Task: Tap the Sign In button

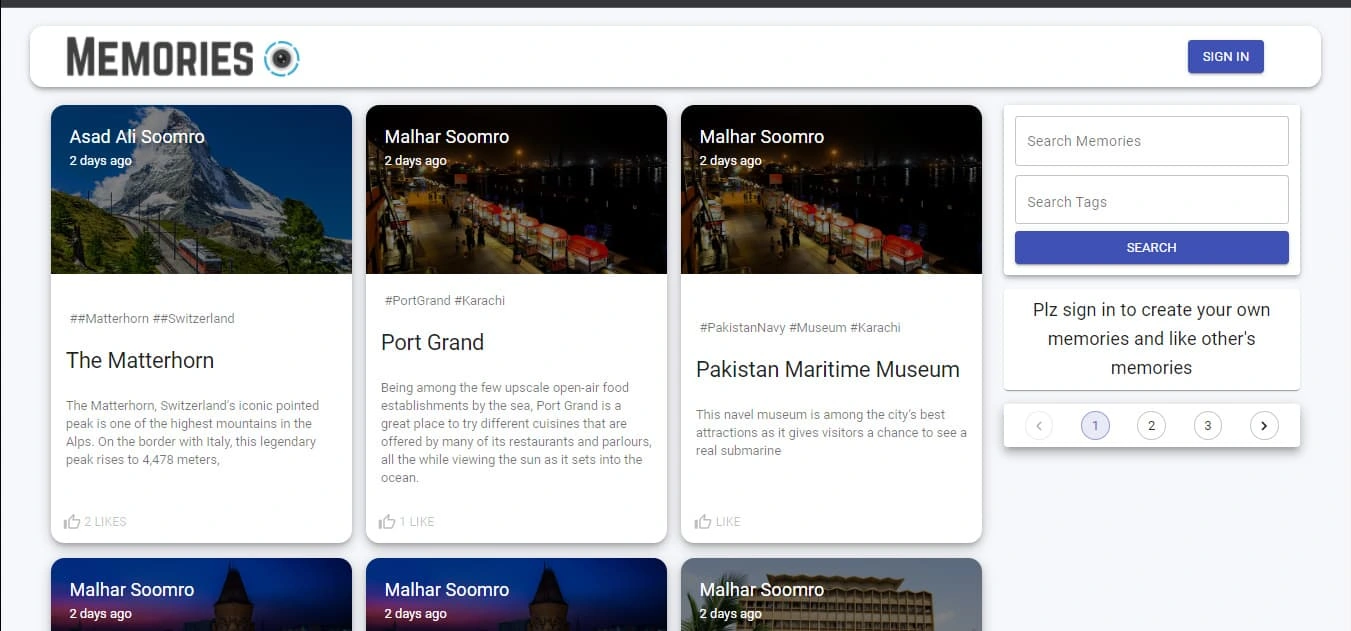Action: pos(1225,57)
